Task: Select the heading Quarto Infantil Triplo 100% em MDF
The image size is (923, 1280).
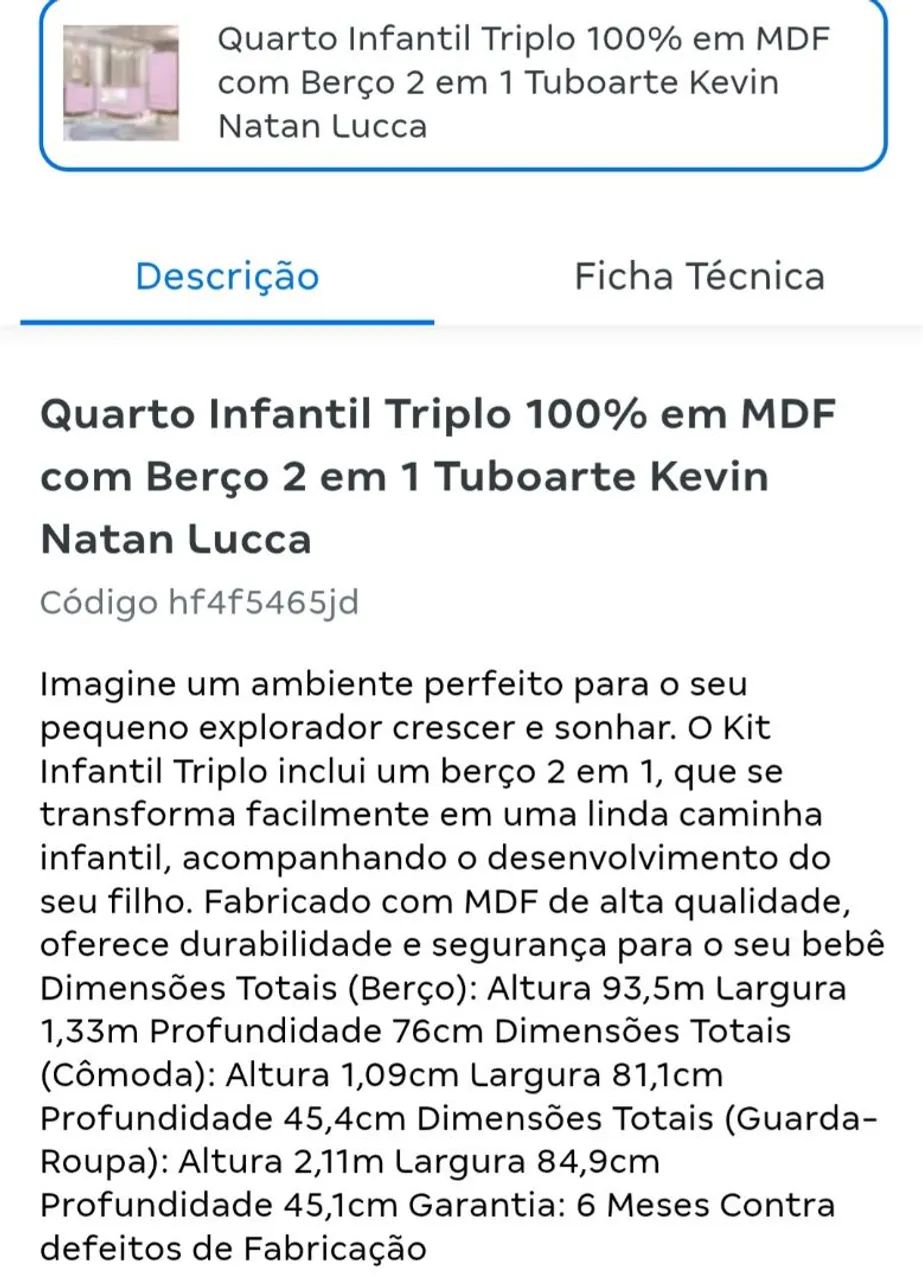Action: tap(436, 413)
